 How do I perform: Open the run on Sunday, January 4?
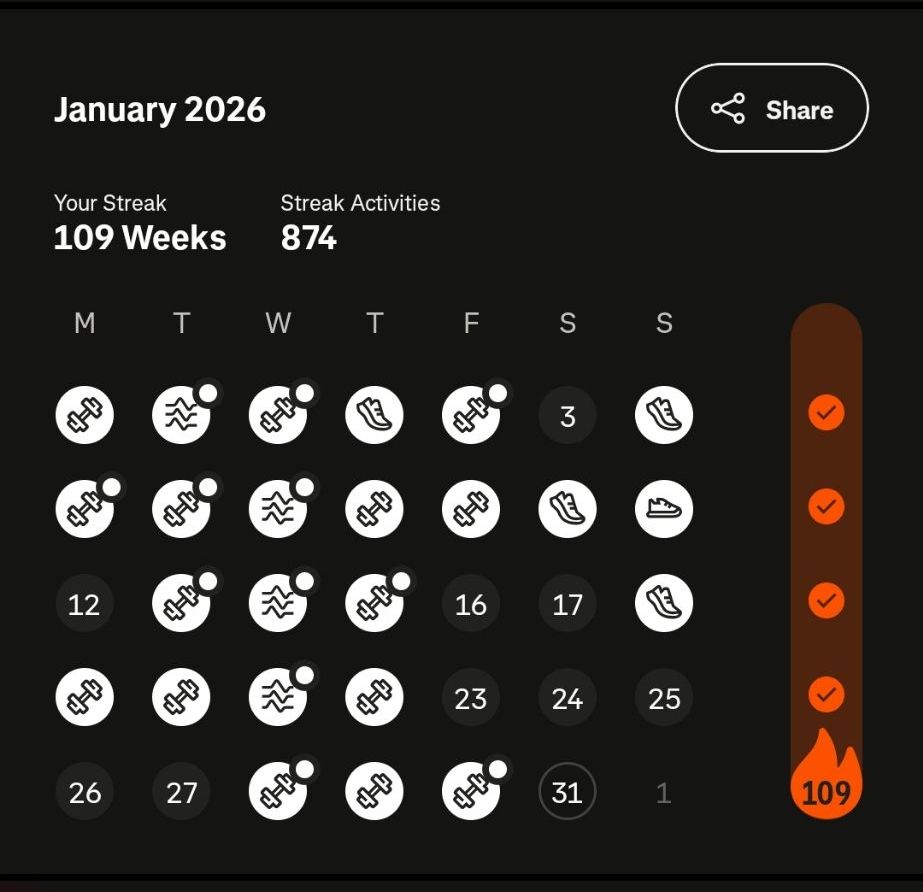coord(664,415)
